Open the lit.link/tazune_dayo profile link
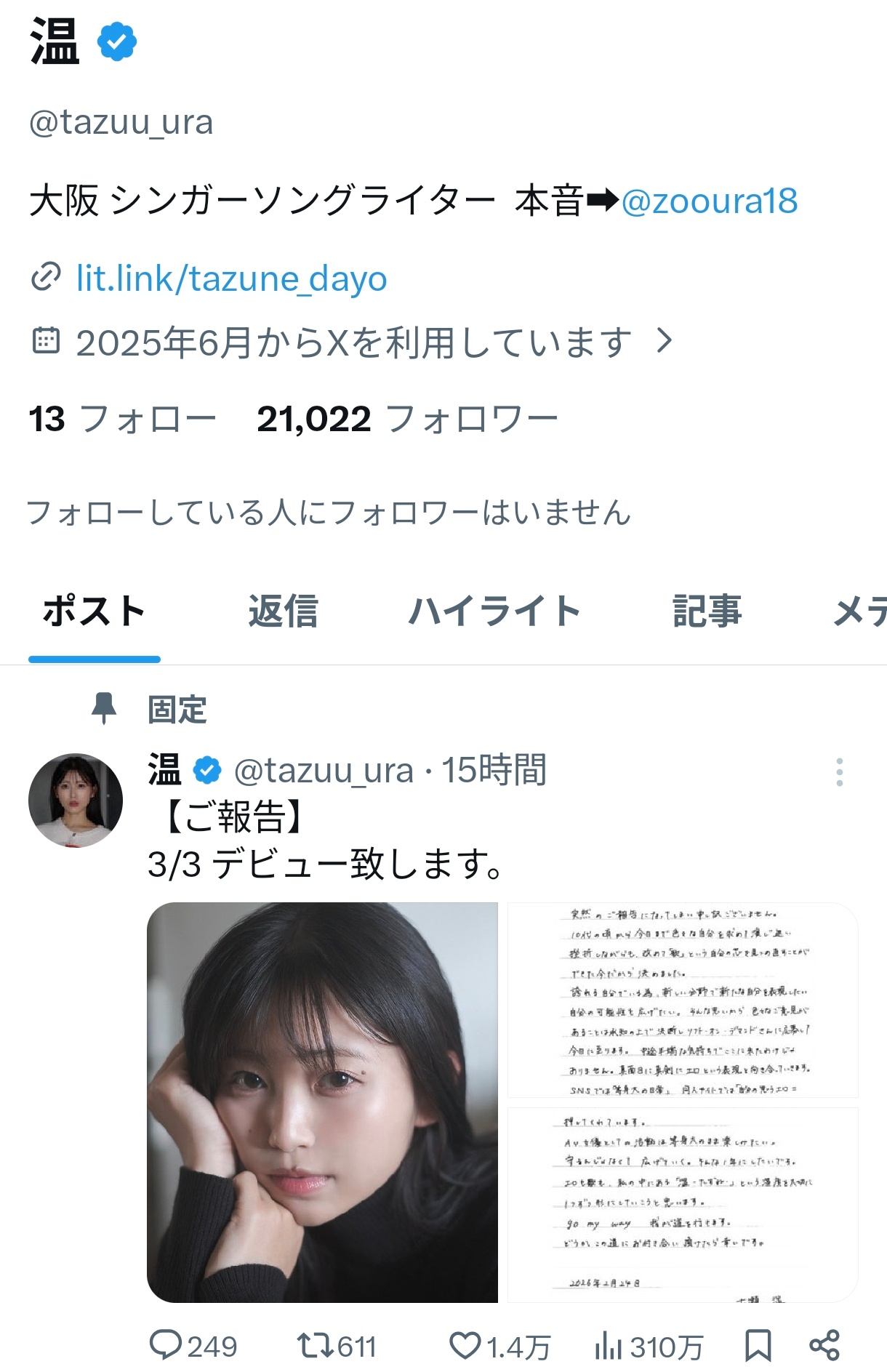Image resolution: width=887 pixels, height=1372 pixels. pos(231,278)
